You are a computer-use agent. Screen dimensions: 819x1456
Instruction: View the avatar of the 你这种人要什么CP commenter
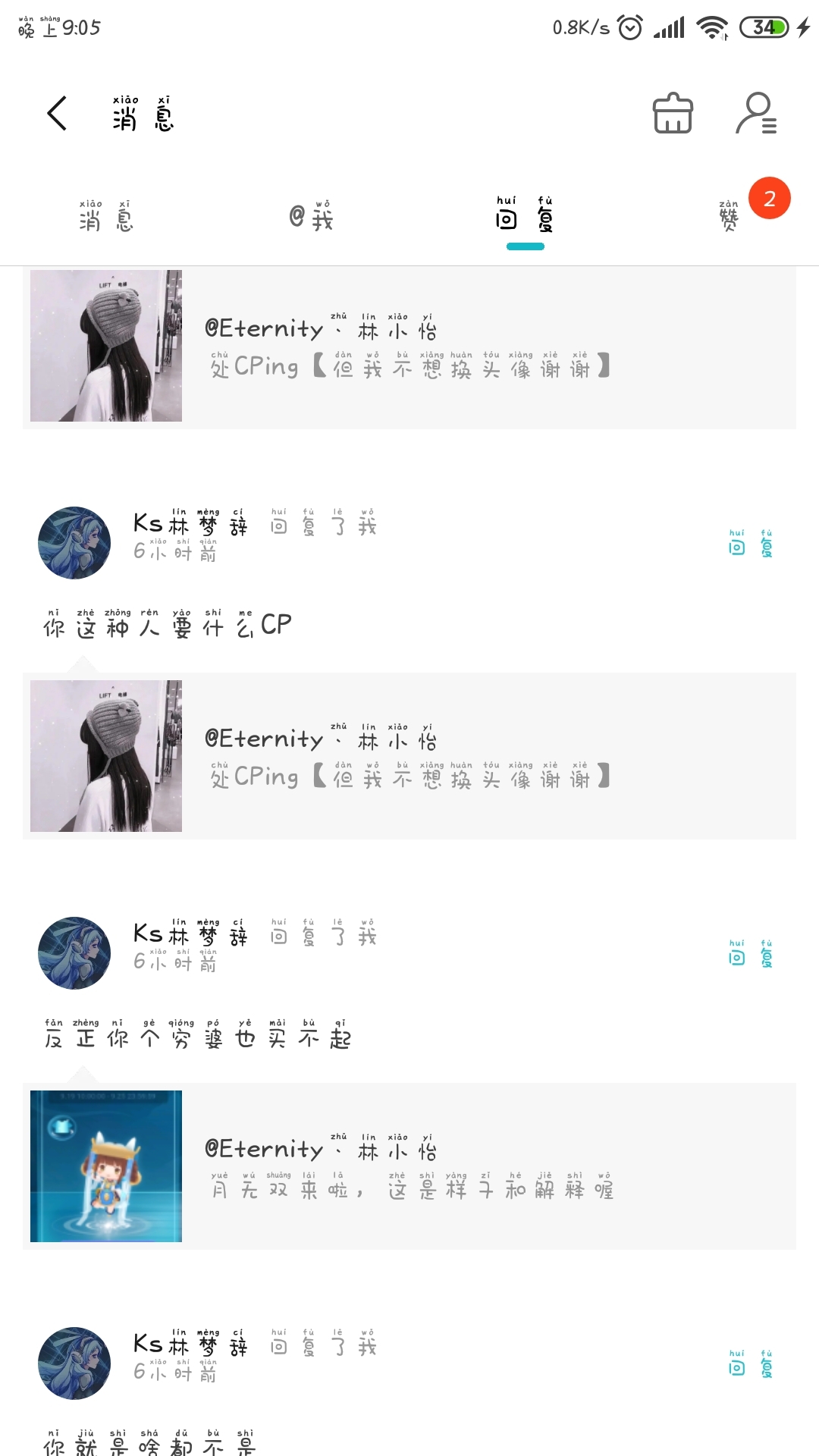pos(74,543)
